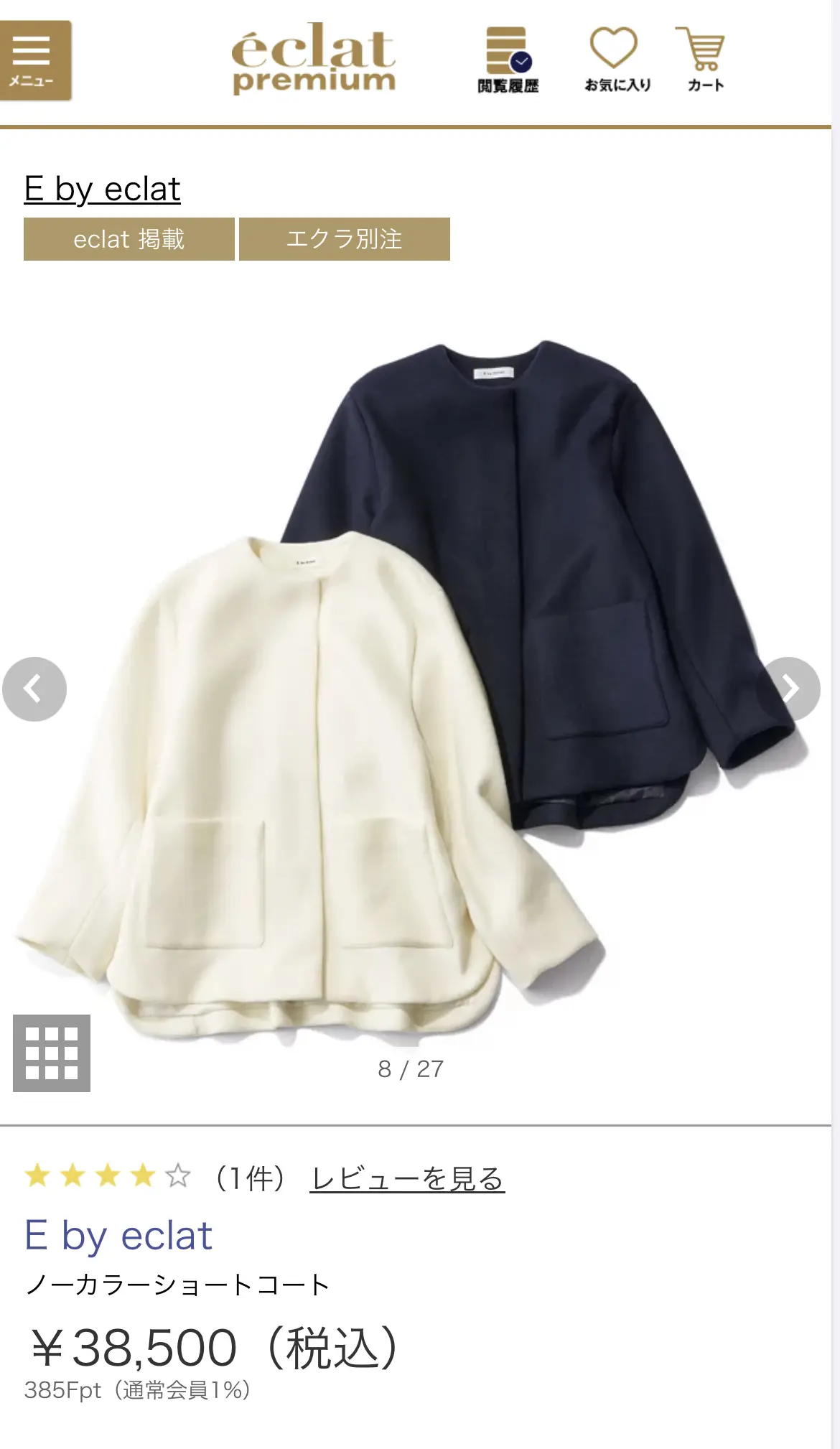
Task: Tap レビューを見る to read reviews
Action: (x=407, y=1178)
